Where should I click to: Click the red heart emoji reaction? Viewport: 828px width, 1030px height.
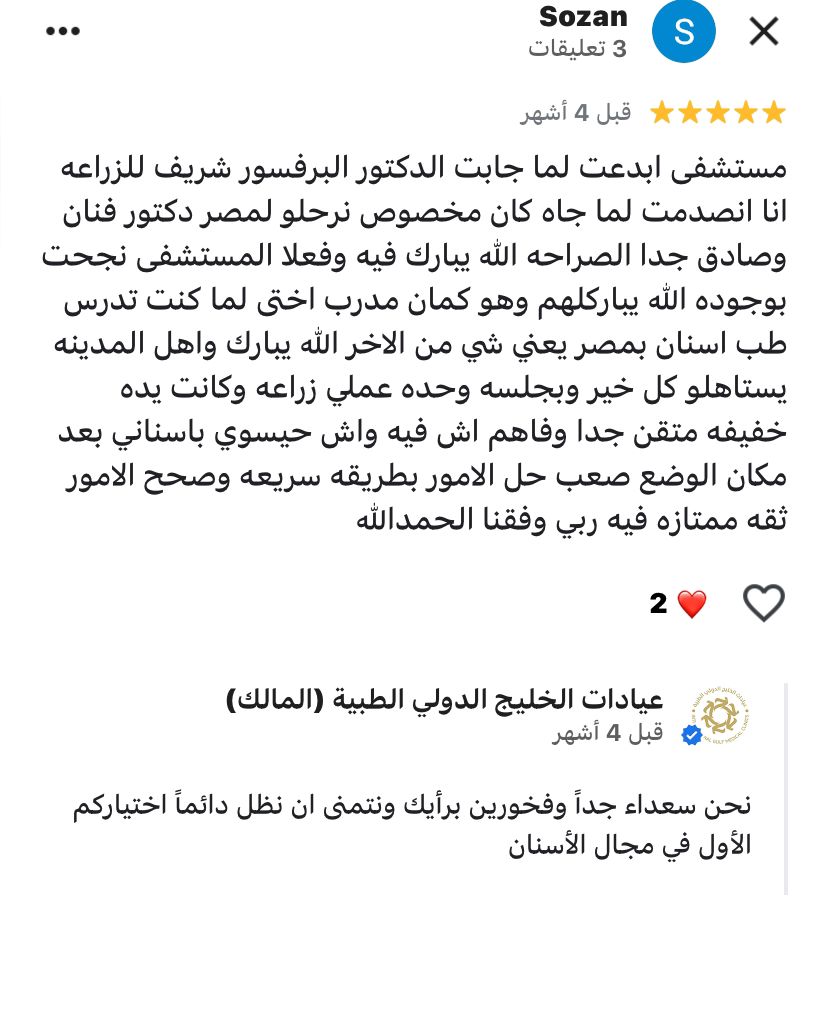[691, 603]
